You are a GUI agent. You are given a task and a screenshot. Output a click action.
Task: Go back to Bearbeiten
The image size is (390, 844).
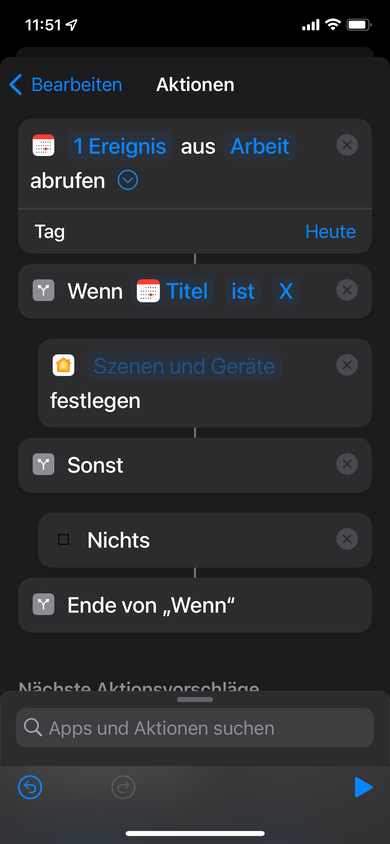pos(66,85)
